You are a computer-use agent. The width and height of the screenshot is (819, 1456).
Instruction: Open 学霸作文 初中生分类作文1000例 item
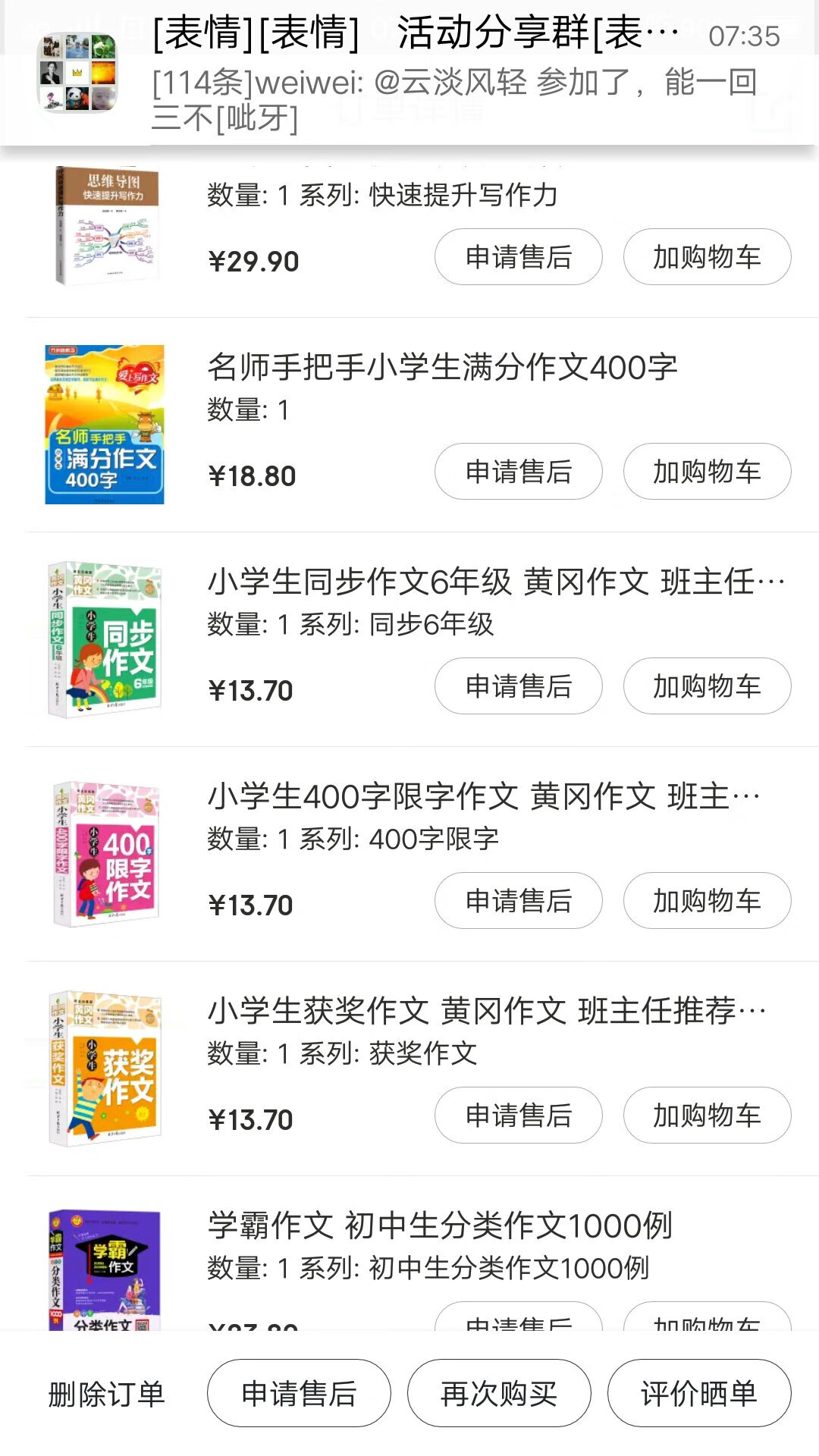pos(440,1226)
